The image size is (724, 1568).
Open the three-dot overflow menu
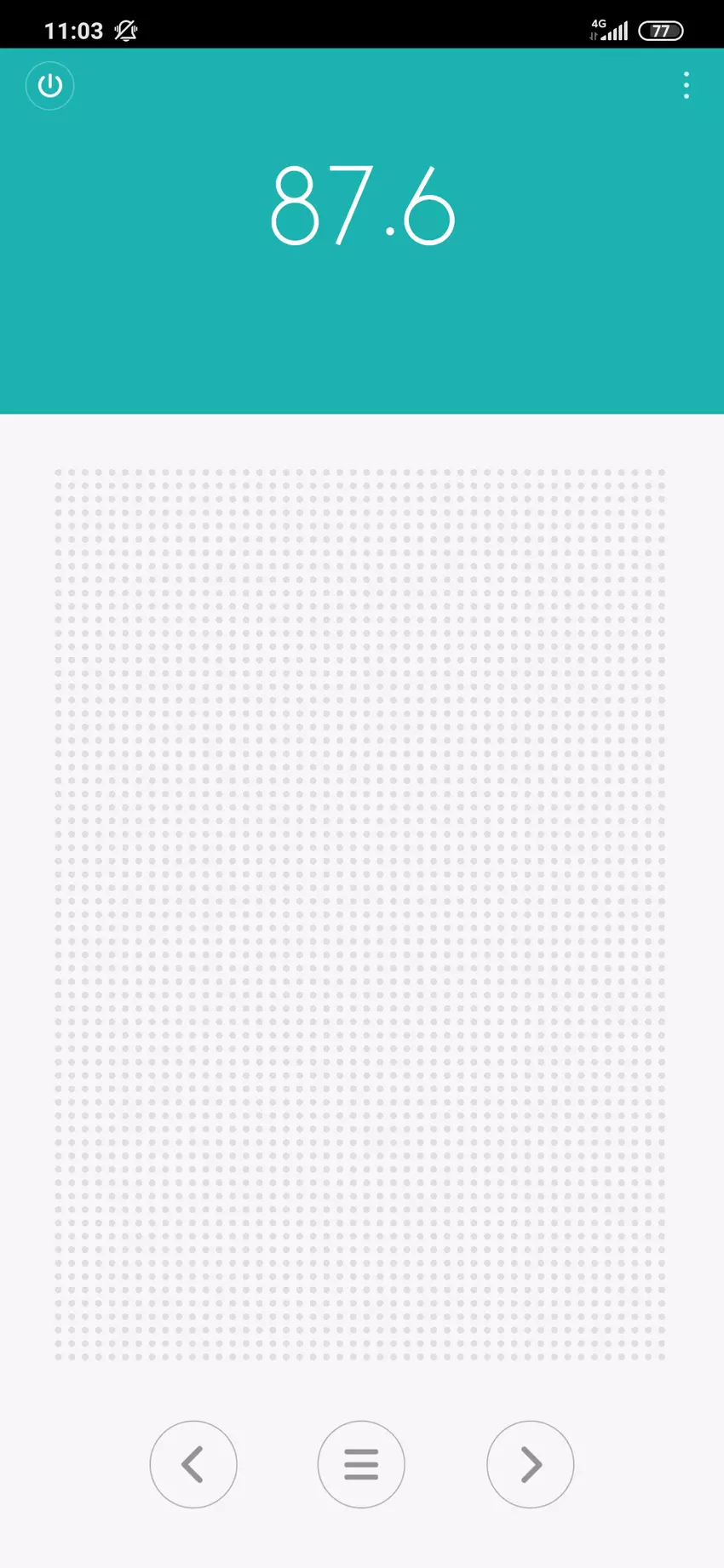[x=686, y=85]
